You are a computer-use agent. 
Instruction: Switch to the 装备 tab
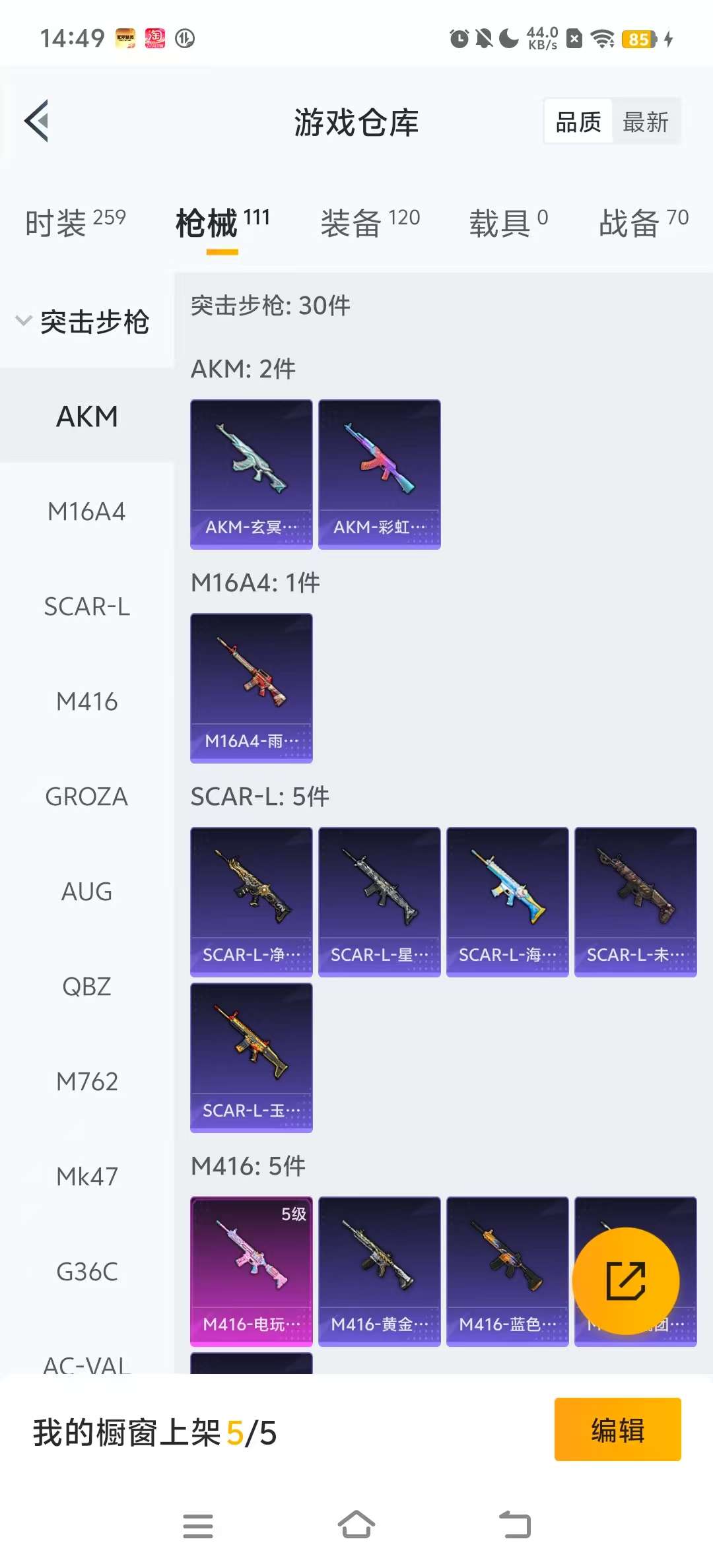370,222
